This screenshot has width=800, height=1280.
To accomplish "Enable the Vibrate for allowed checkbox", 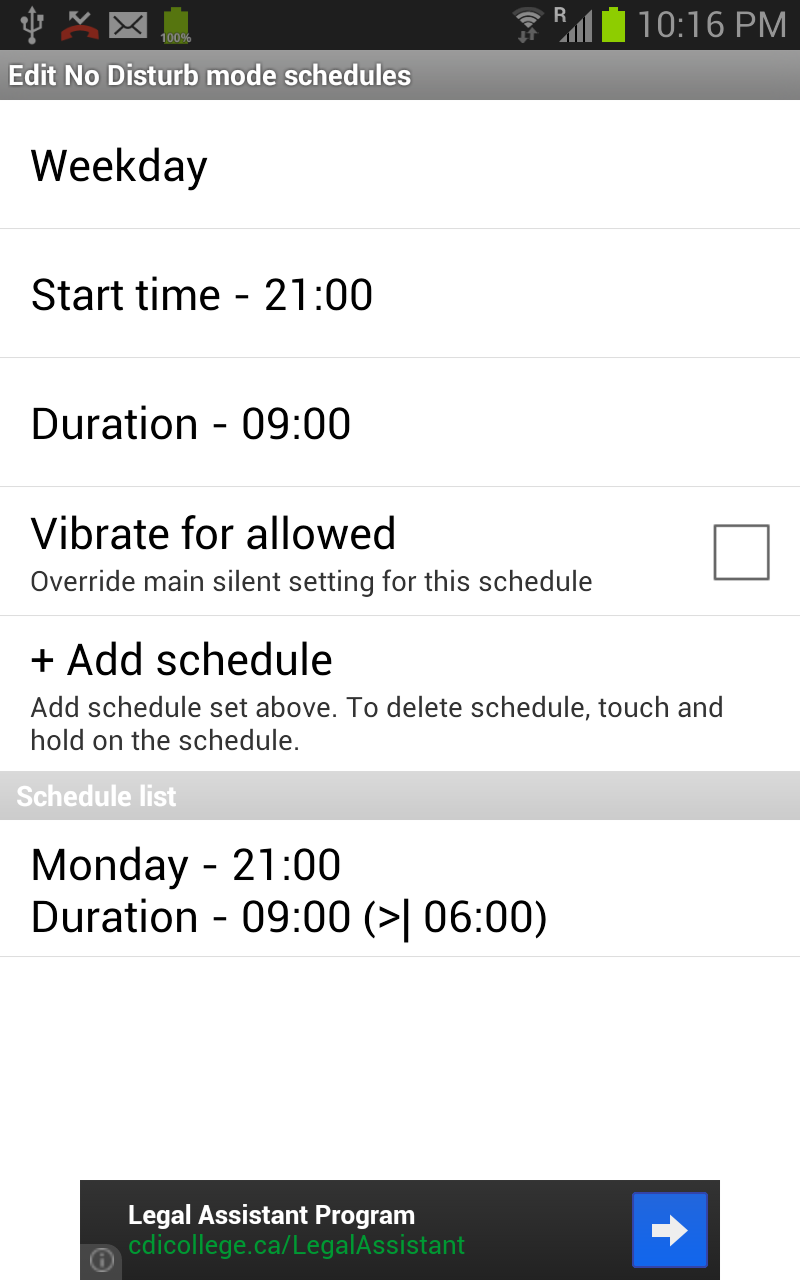I will [741, 552].
